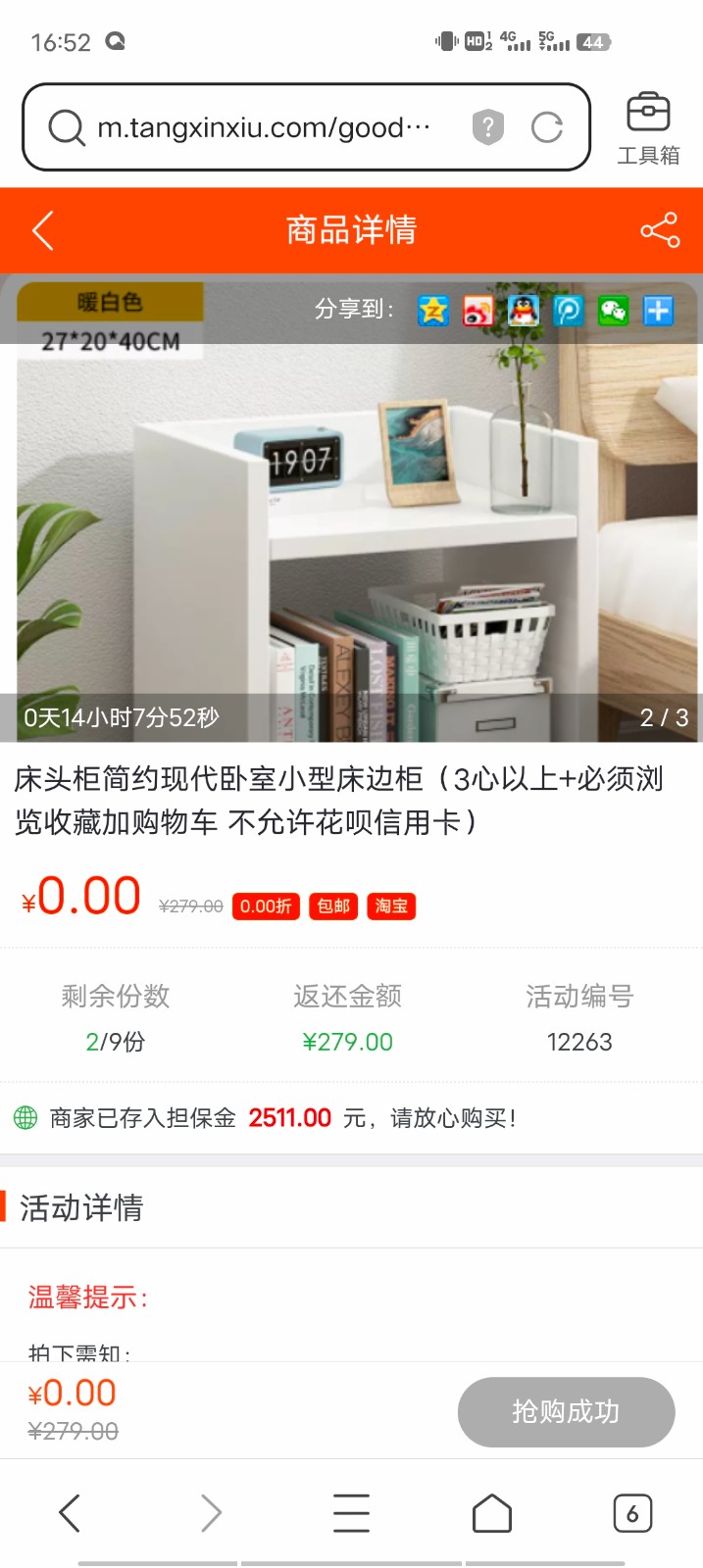The height and width of the screenshot is (1568, 703).
Task: Open the browser's 工具箱 toolbox
Action: [x=647, y=127]
